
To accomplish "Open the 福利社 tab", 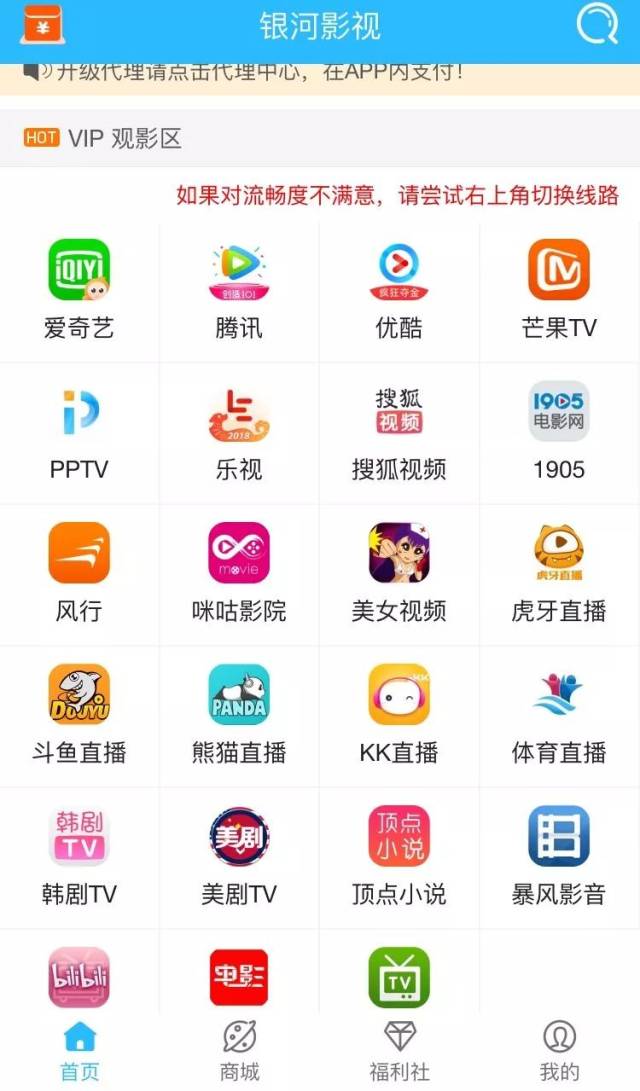I will coord(399,1051).
